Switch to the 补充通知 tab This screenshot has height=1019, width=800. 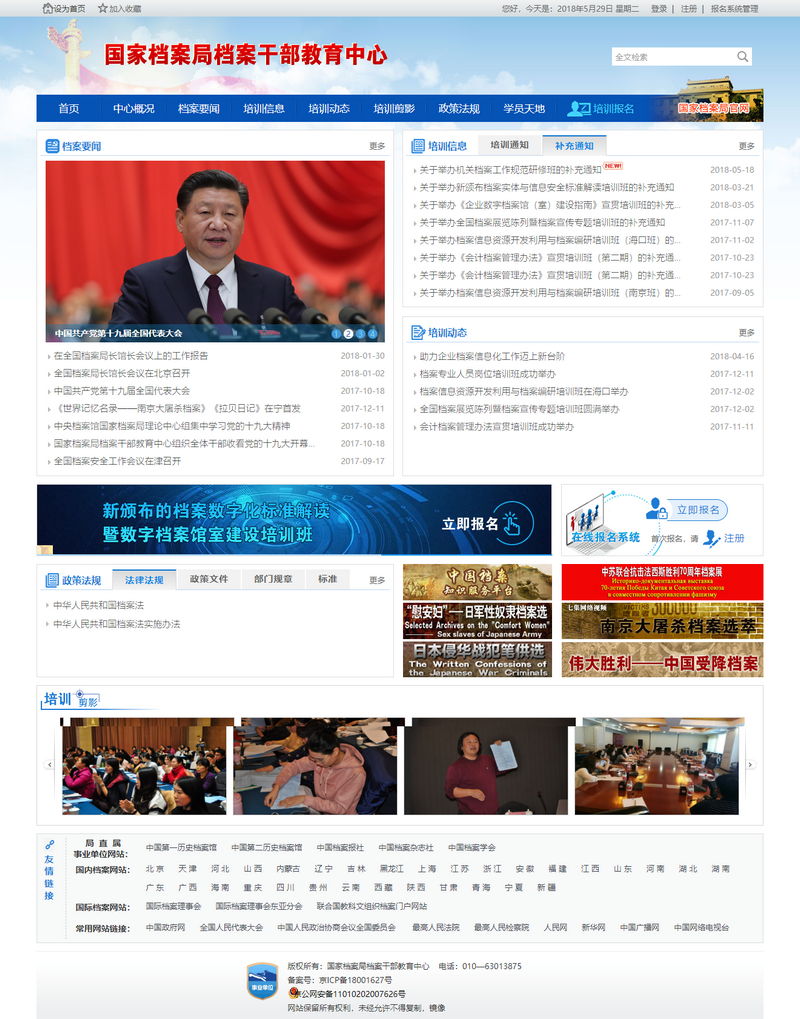(x=574, y=145)
